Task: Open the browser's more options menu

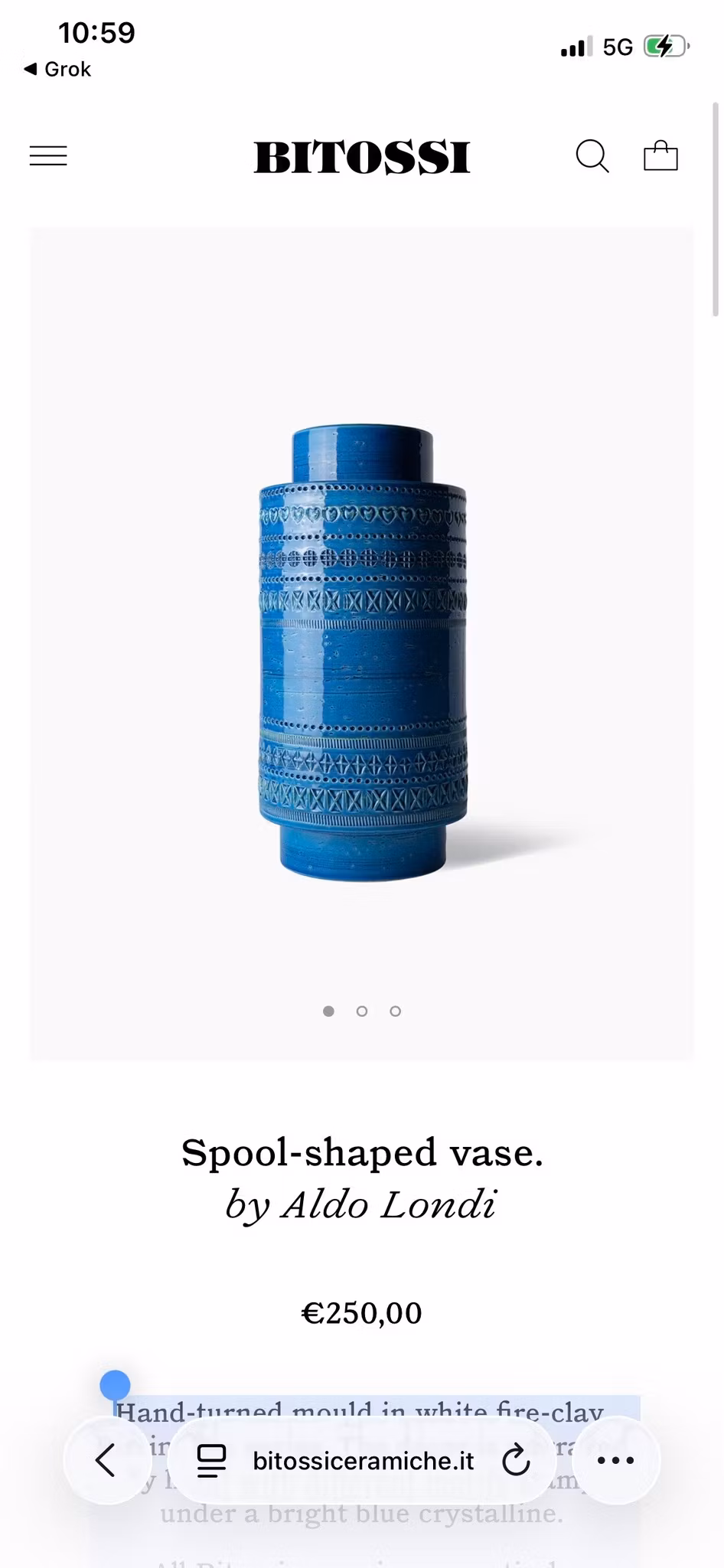Action: pyautogui.click(x=615, y=1461)
